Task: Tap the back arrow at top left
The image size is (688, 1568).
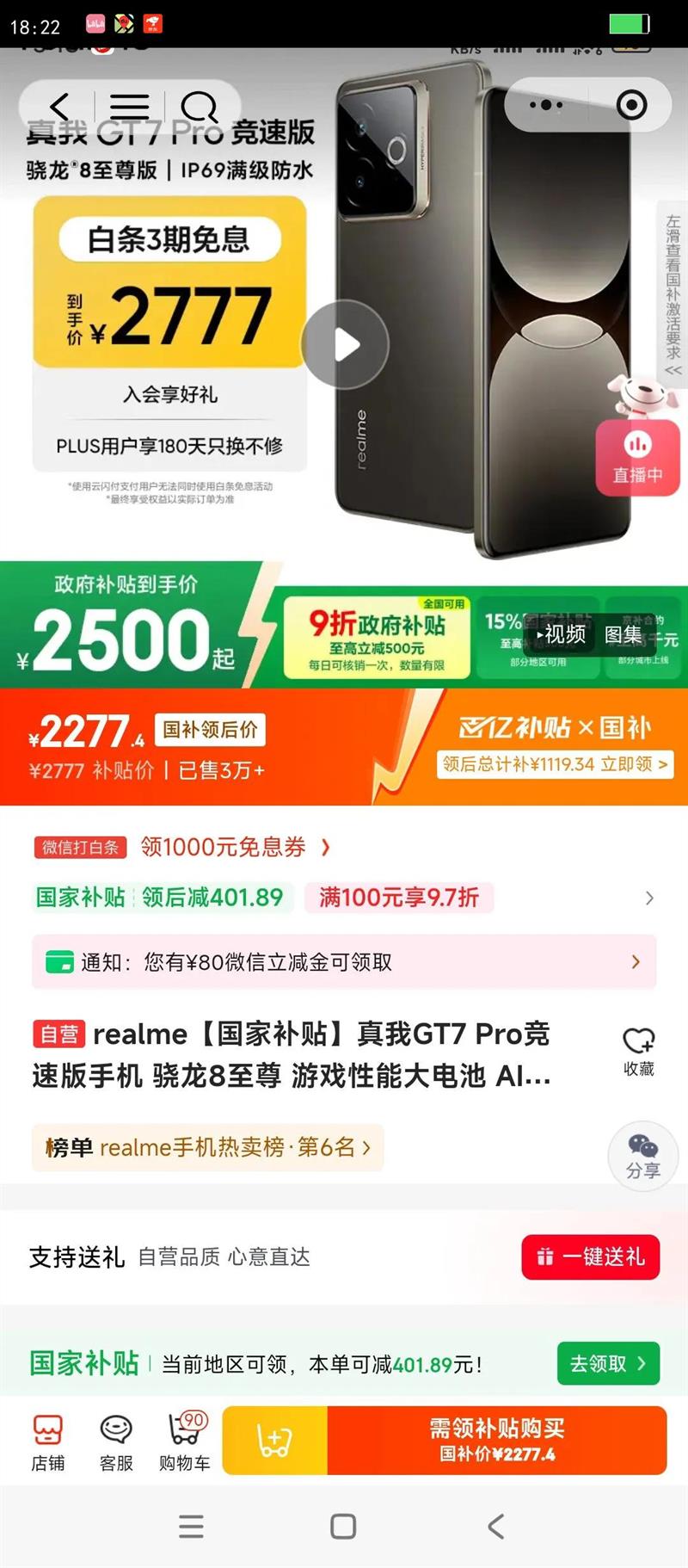Action: (58, 105)
